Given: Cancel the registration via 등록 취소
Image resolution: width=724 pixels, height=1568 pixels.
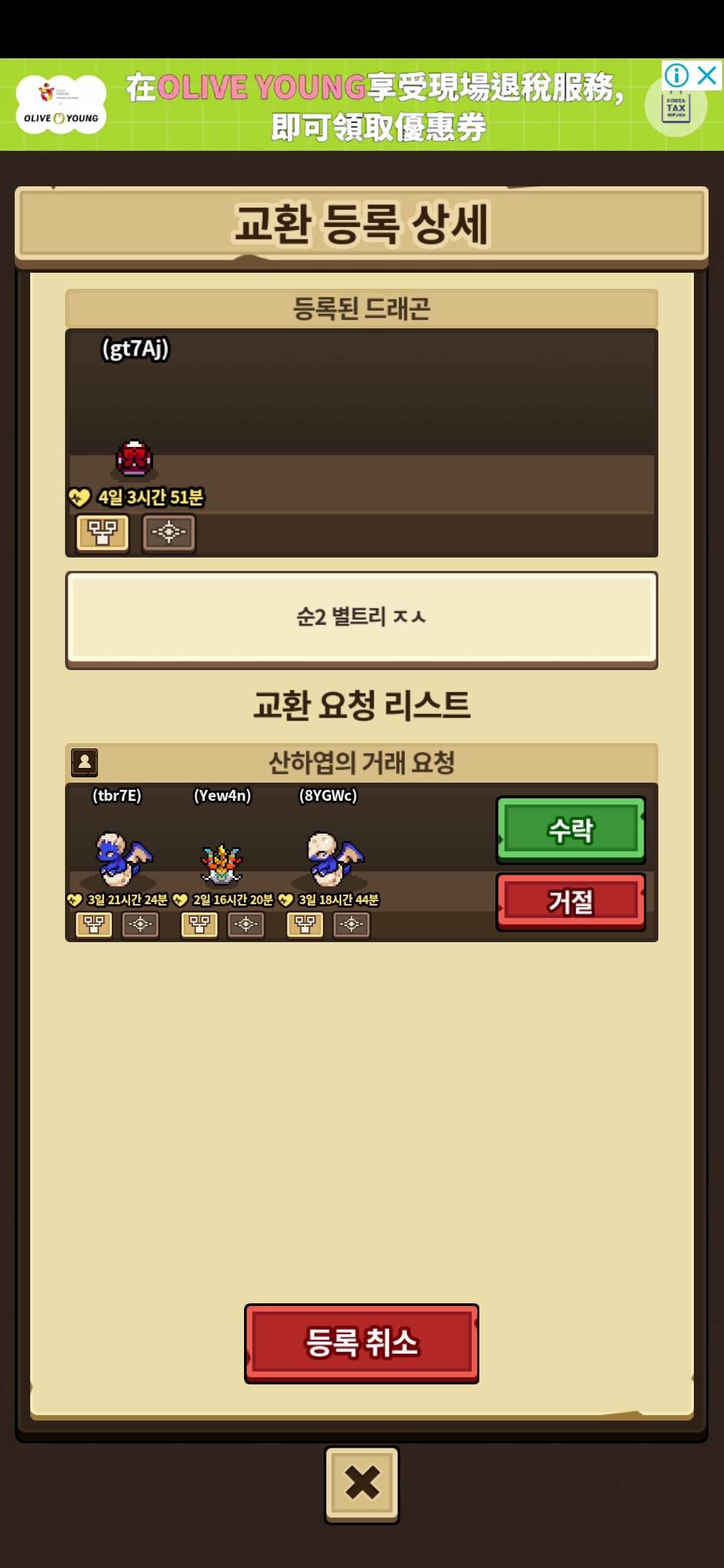Looking at the screenshot, I should click(361, 1343).
